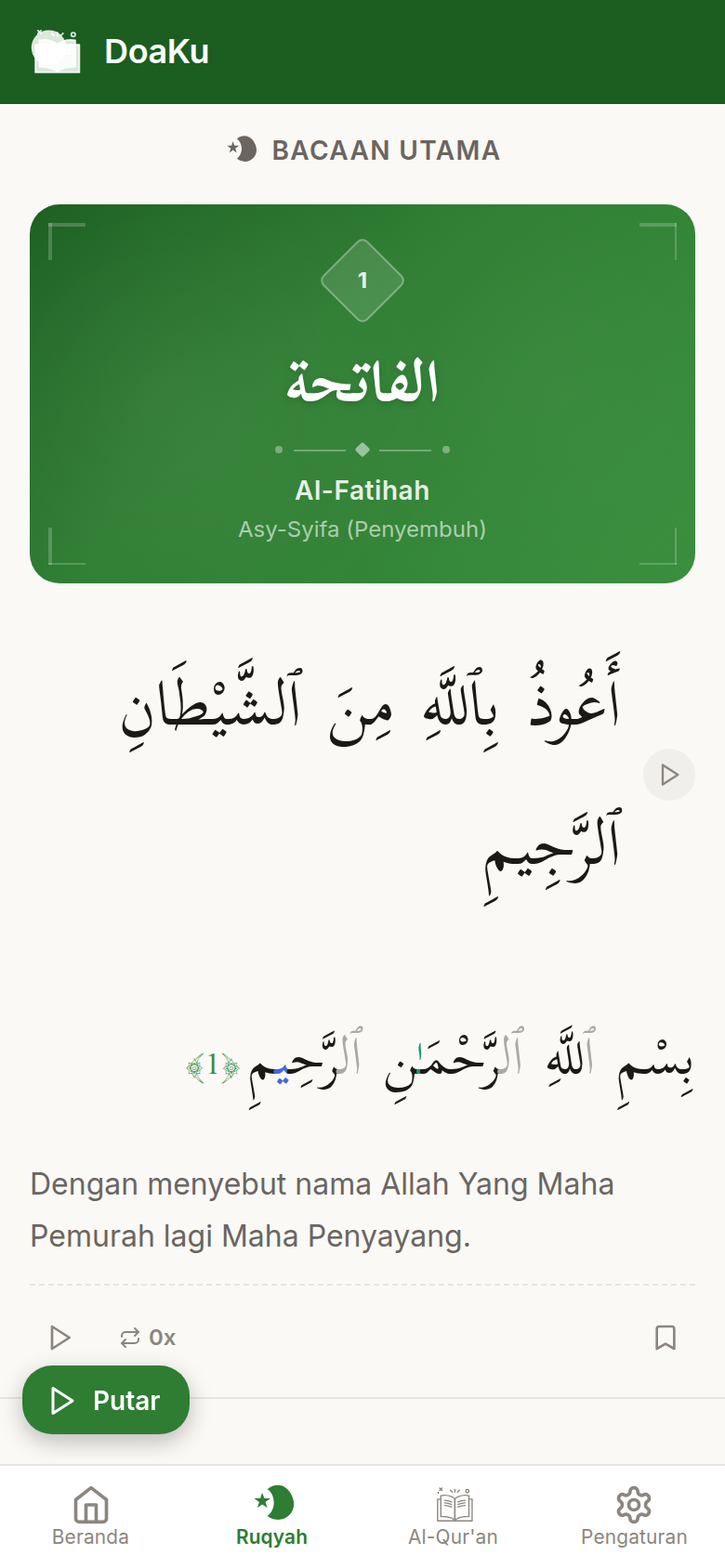The width and height of the screenshot is (725, 1568).
Task: Play the isti'adzah recitation audio
Action: (x=668, y=775)
